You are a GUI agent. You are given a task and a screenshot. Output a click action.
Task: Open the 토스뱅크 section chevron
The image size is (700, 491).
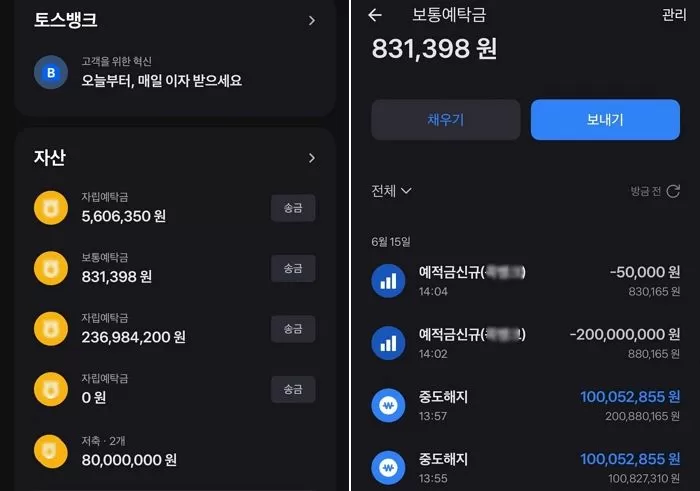tap(311, 20)
